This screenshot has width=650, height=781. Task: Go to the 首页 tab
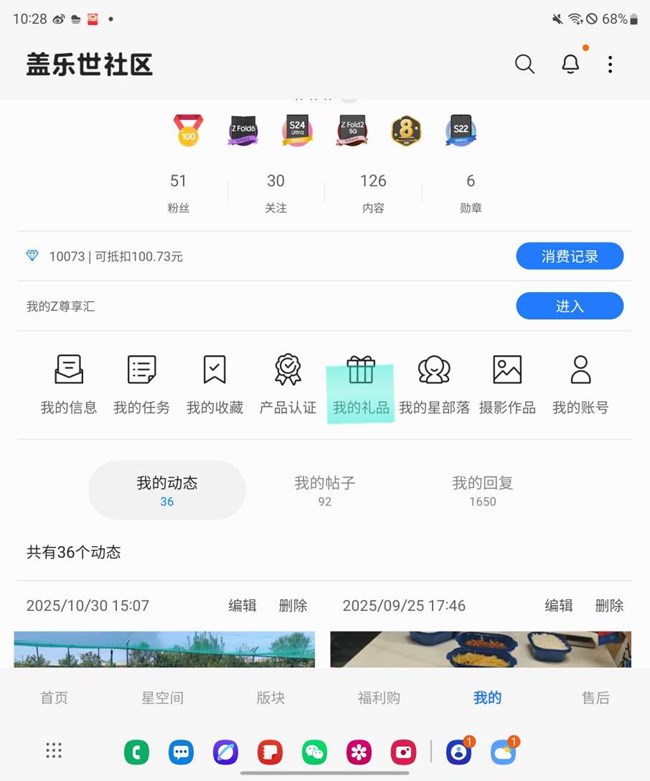click(54, 698)
